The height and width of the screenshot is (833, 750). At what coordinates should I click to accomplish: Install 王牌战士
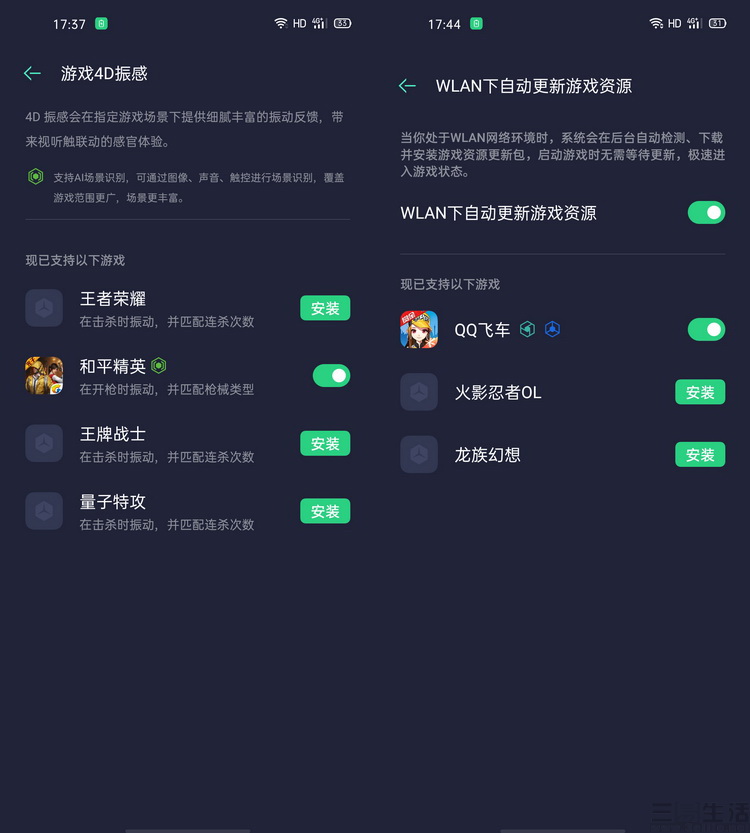[x=325, y=443]
